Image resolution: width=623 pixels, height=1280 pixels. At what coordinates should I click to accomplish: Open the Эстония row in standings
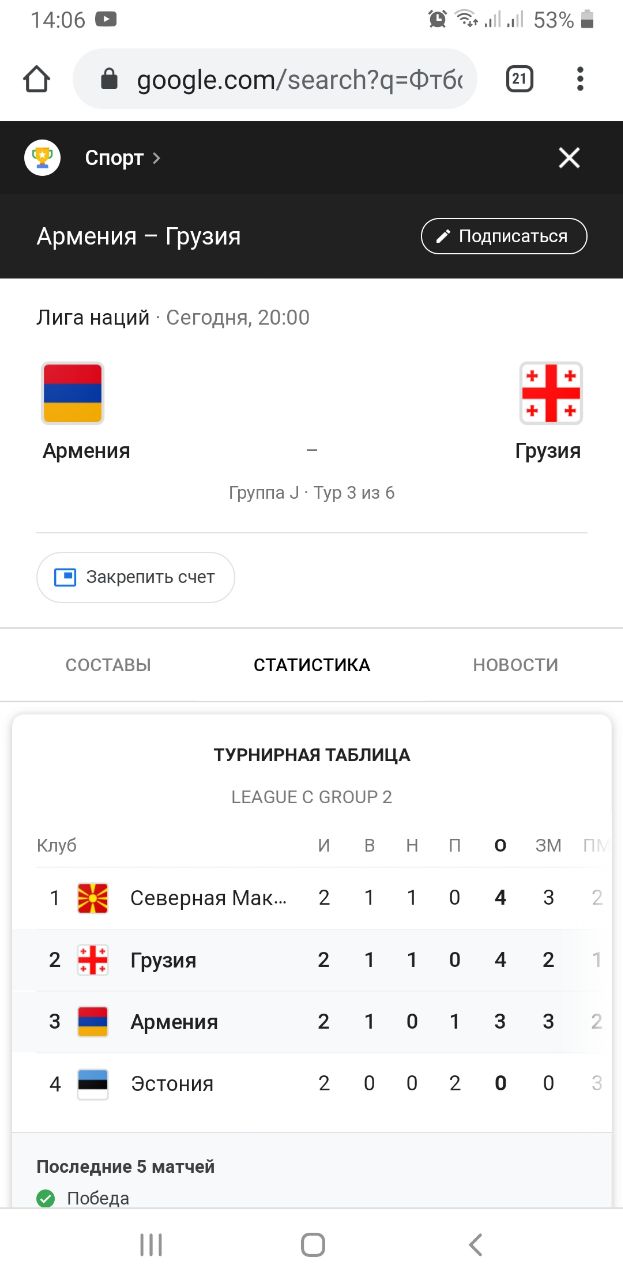(171, 1084)
